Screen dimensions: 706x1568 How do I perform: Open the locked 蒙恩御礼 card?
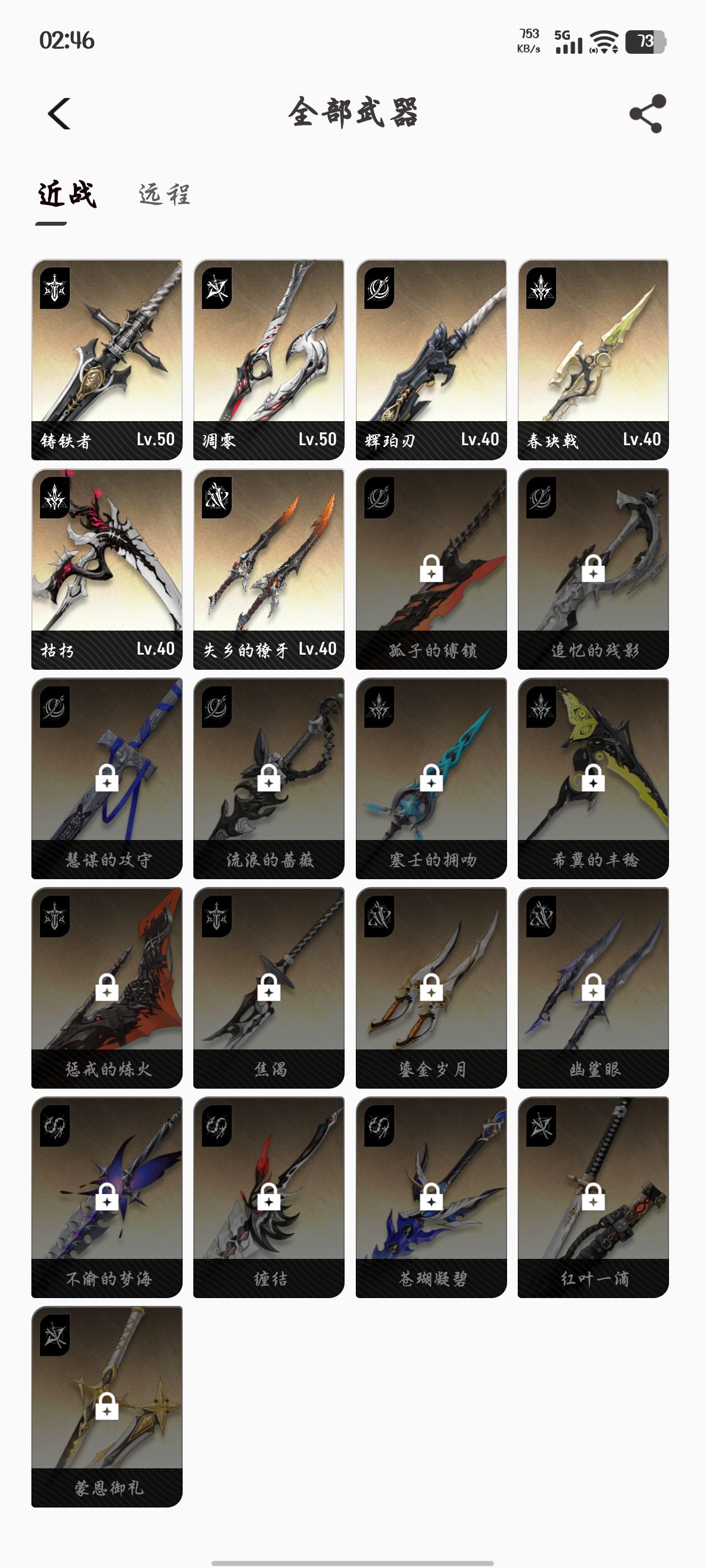point(106,1406)
